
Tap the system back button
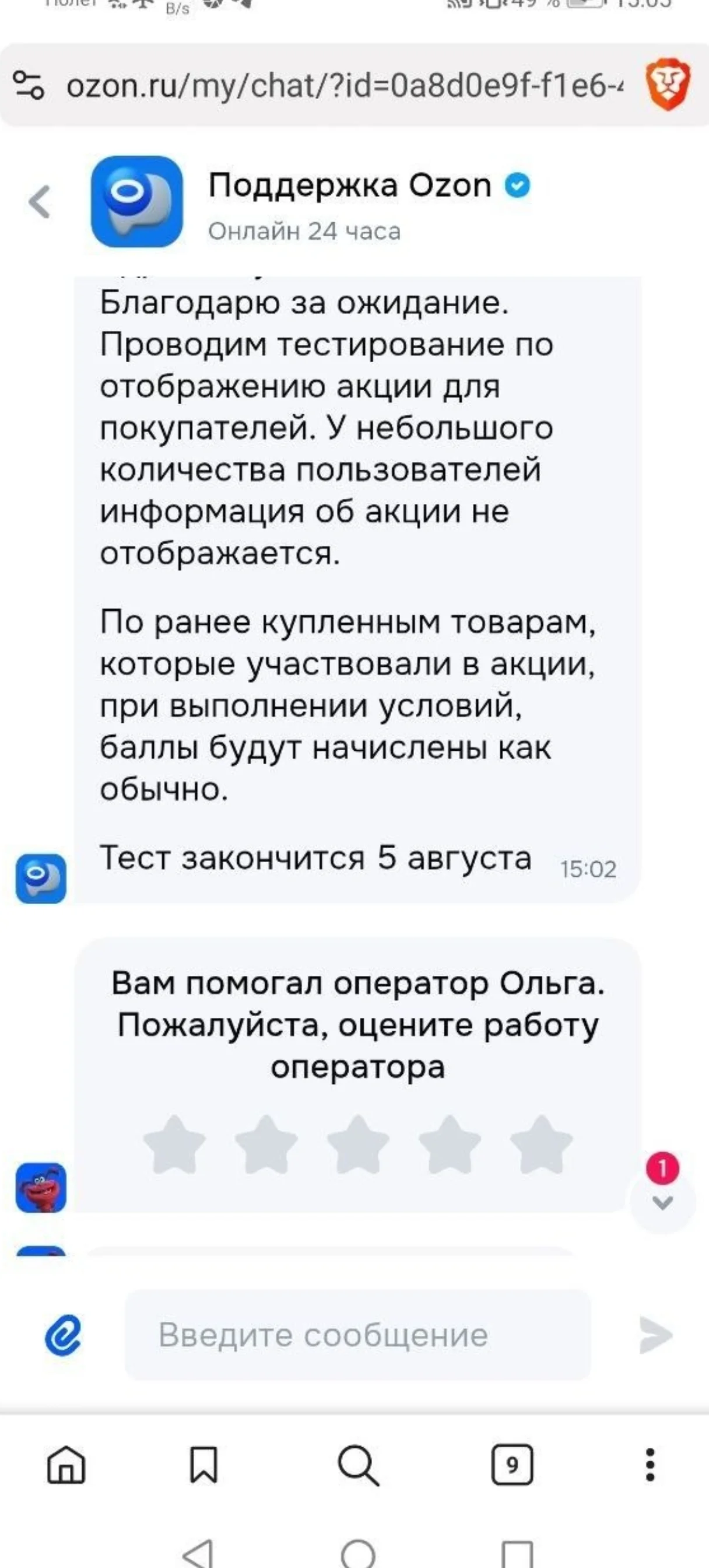point(198,1553)
